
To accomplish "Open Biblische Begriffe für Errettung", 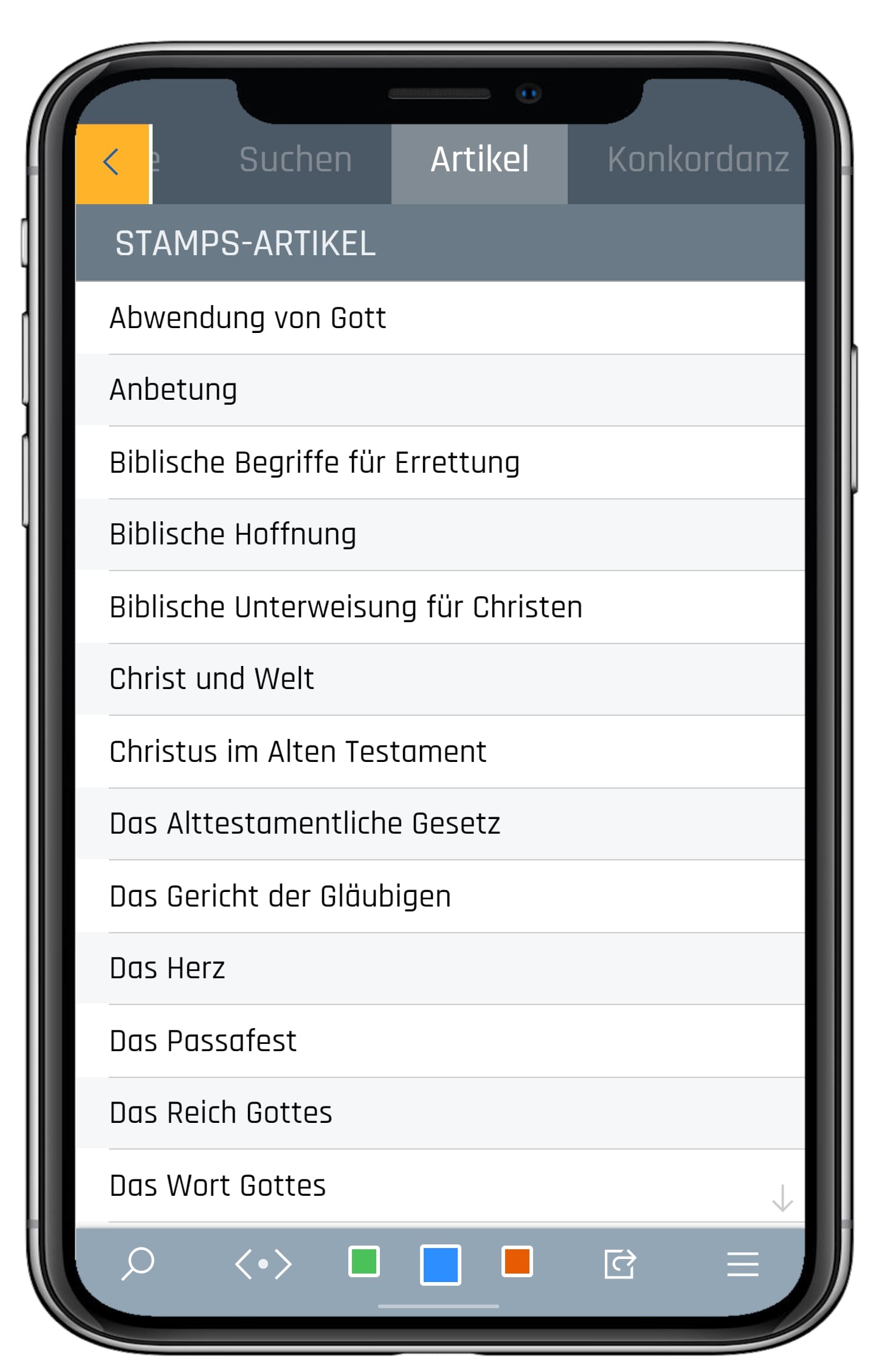I will coord(314,462).
